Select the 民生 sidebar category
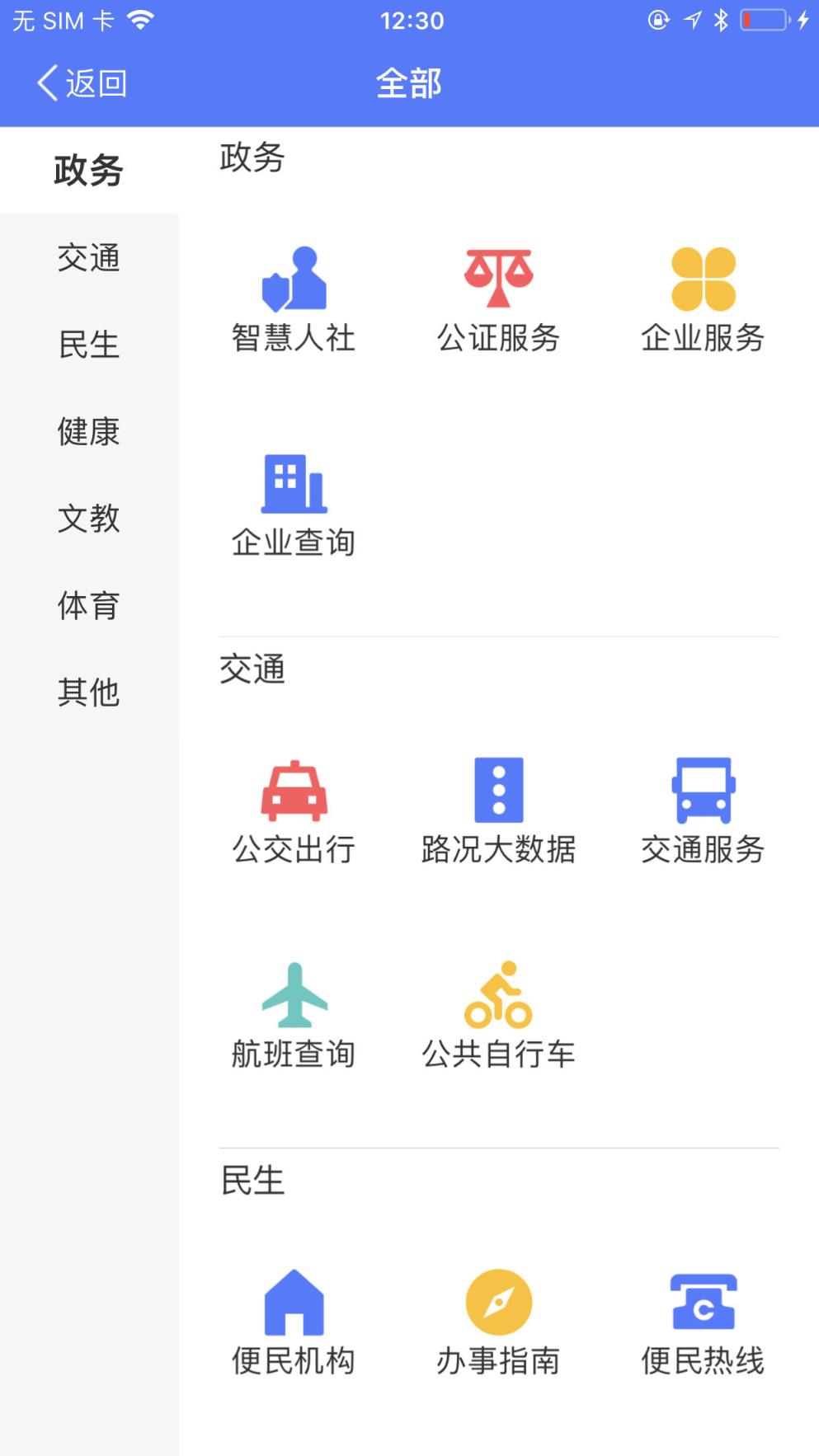The height and width of the screenshot is (1456, 819). click(x=88, y=346)
